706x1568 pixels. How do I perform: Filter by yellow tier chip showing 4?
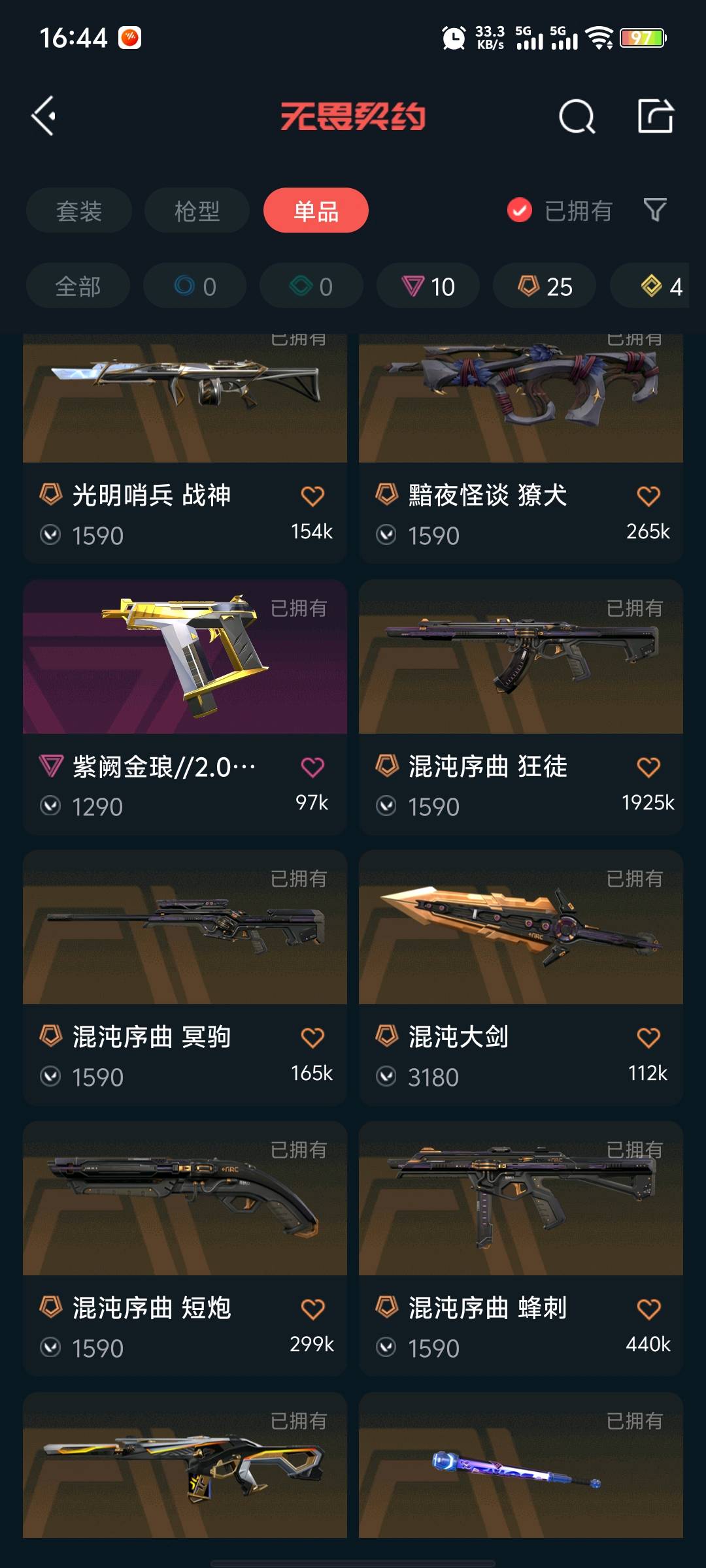click(660, 286)
